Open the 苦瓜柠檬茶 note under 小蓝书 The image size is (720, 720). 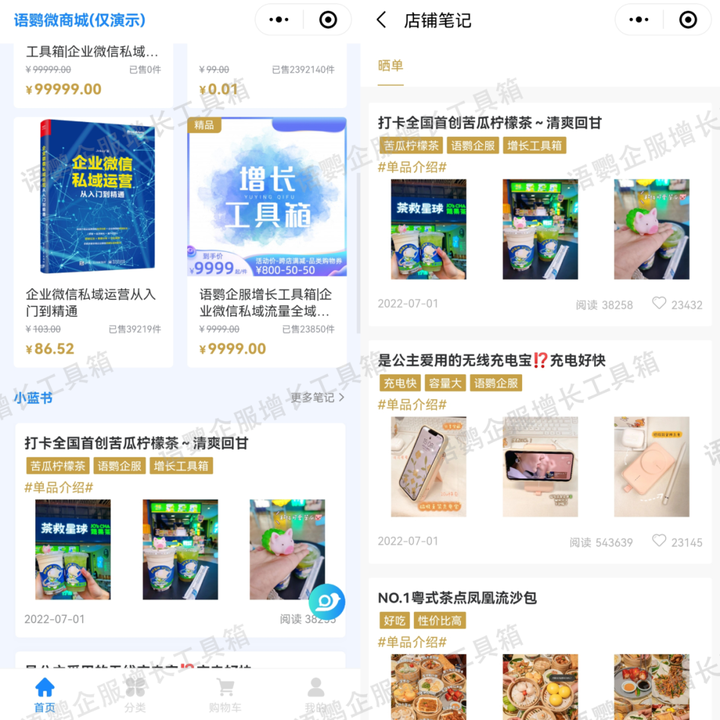(x=136, y=443)
